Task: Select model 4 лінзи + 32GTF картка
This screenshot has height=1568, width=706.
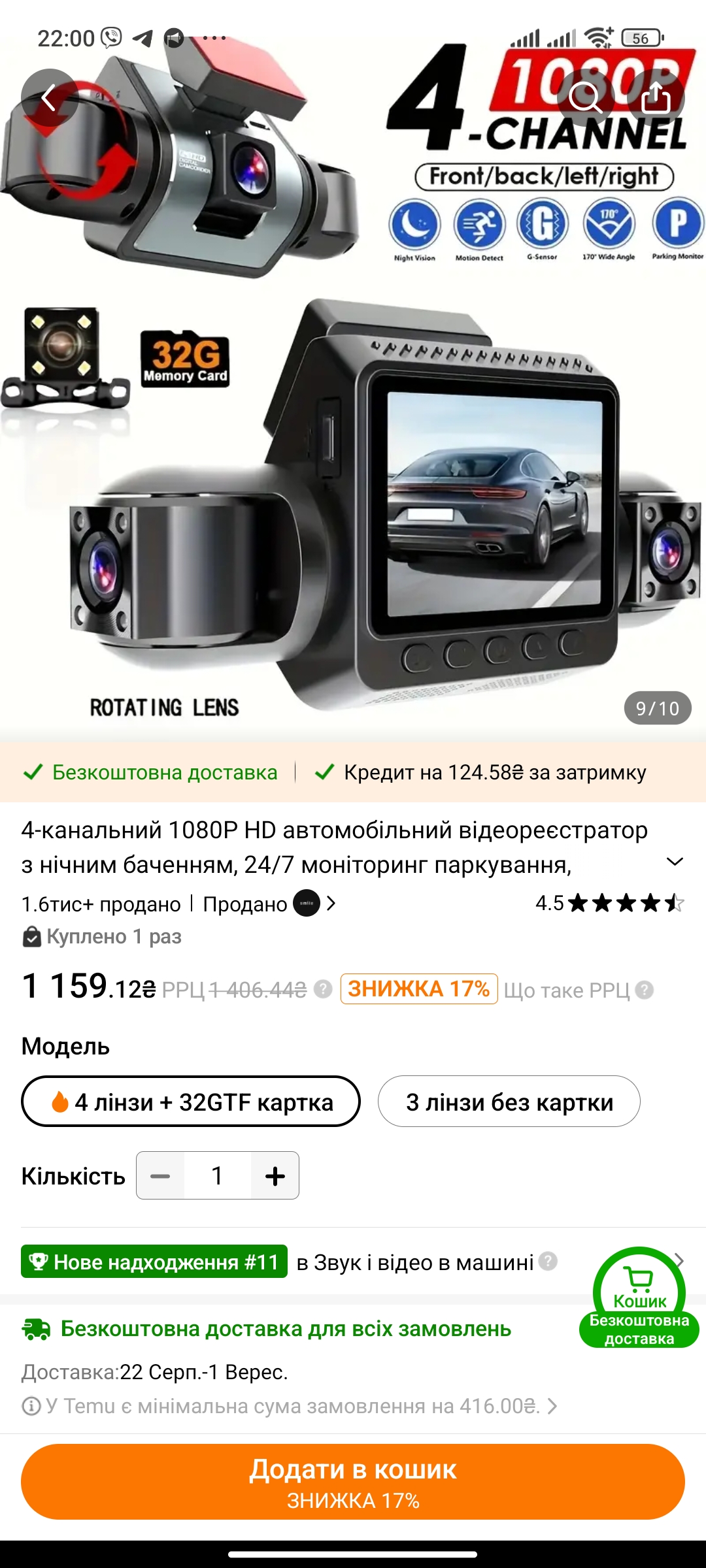Action: [191, 1102]
